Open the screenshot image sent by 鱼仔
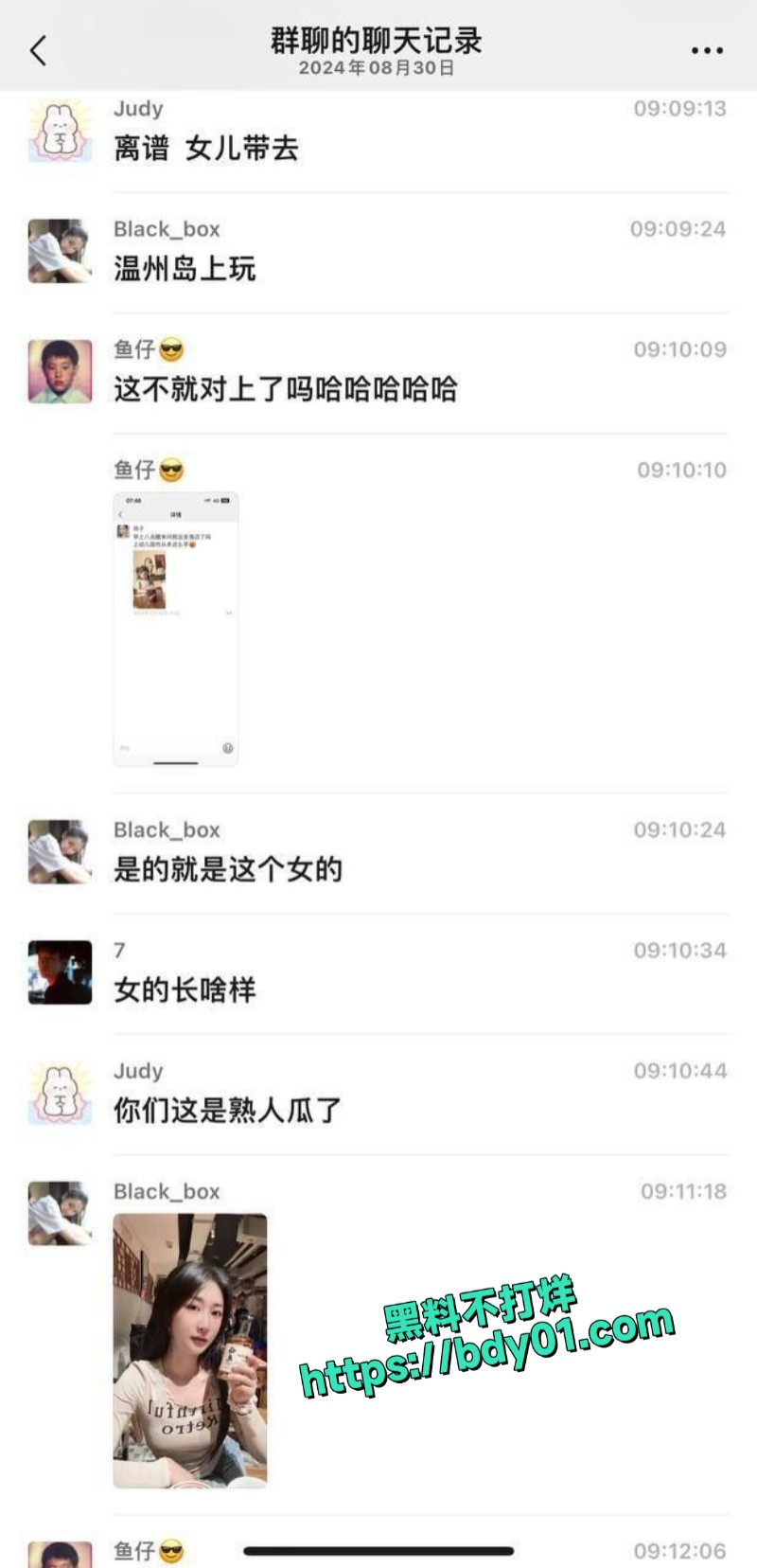 click(x=175, y=629)
